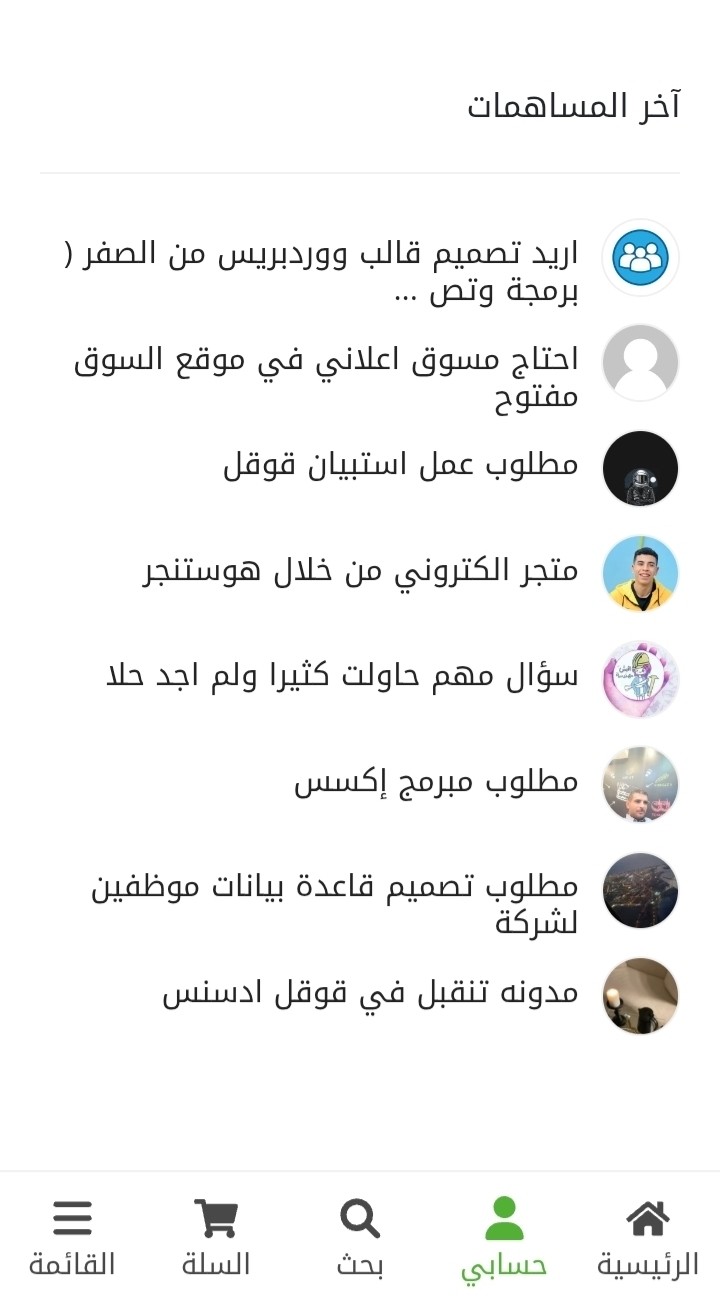Open the السلة shopping cart
720x1302 pixels.
(216, 1238)
